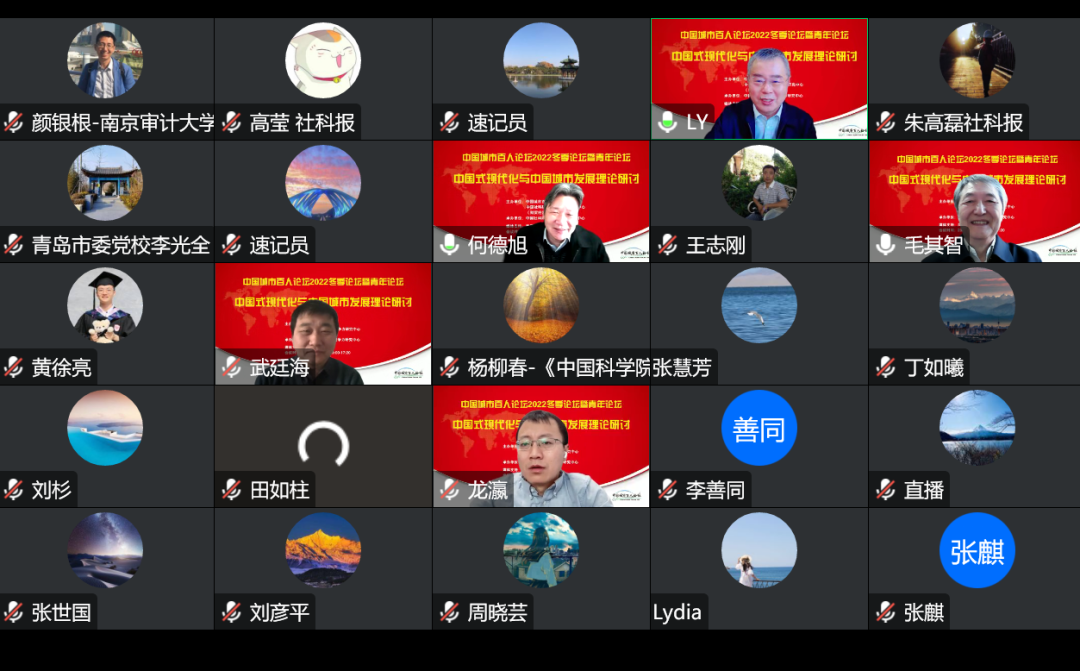This screenshot has height=671, width=1080.
Task: Open 毛其智's video feed
Action: point(976,200)
